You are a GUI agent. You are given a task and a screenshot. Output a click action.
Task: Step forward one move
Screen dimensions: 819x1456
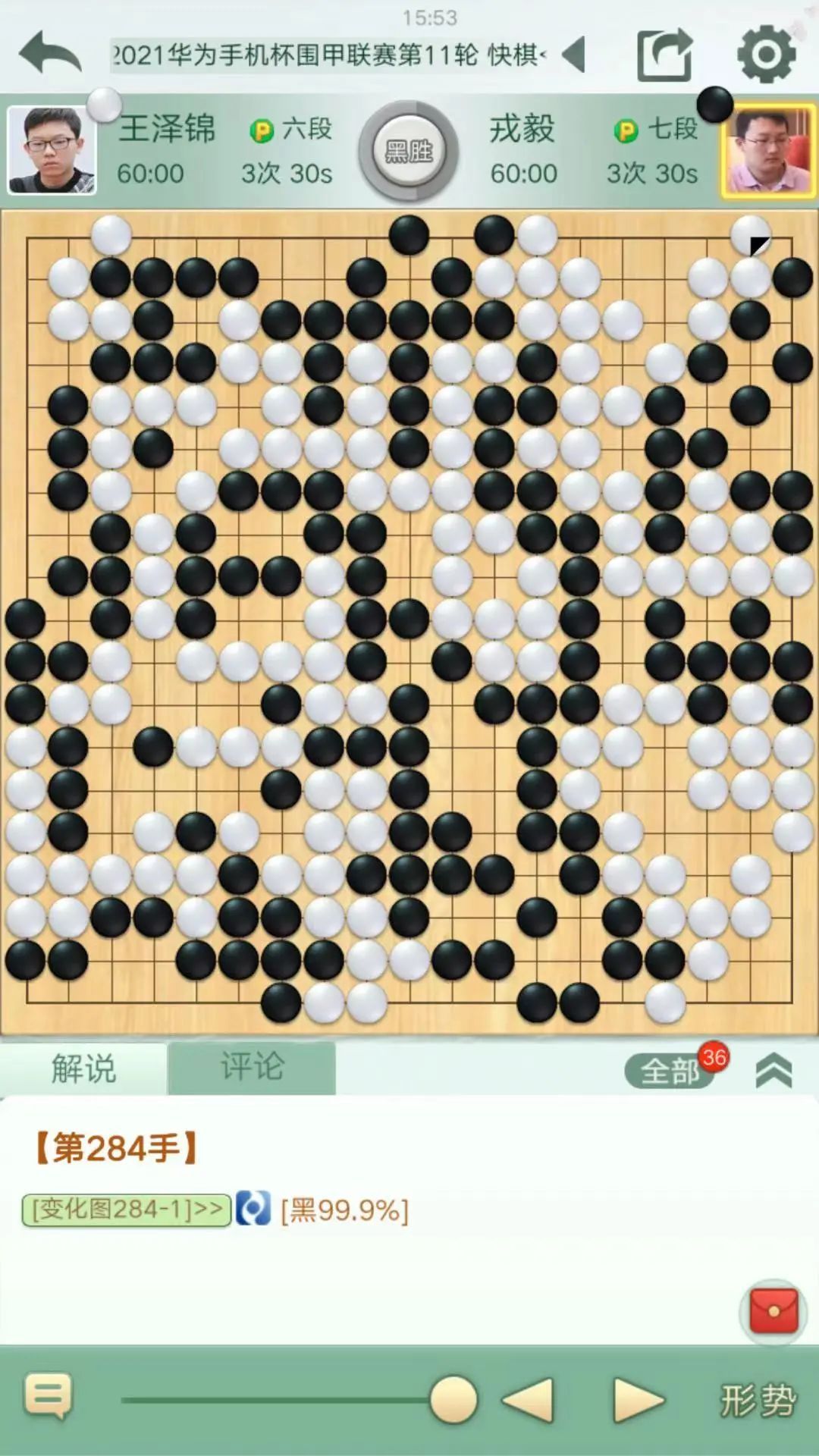(639, 1400)
